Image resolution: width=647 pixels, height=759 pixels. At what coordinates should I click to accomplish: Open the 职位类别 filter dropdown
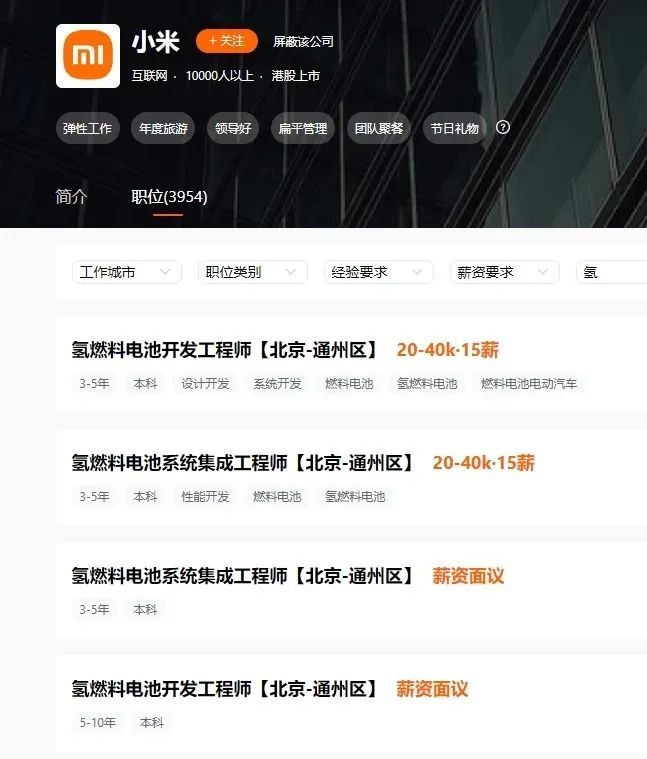252,272
